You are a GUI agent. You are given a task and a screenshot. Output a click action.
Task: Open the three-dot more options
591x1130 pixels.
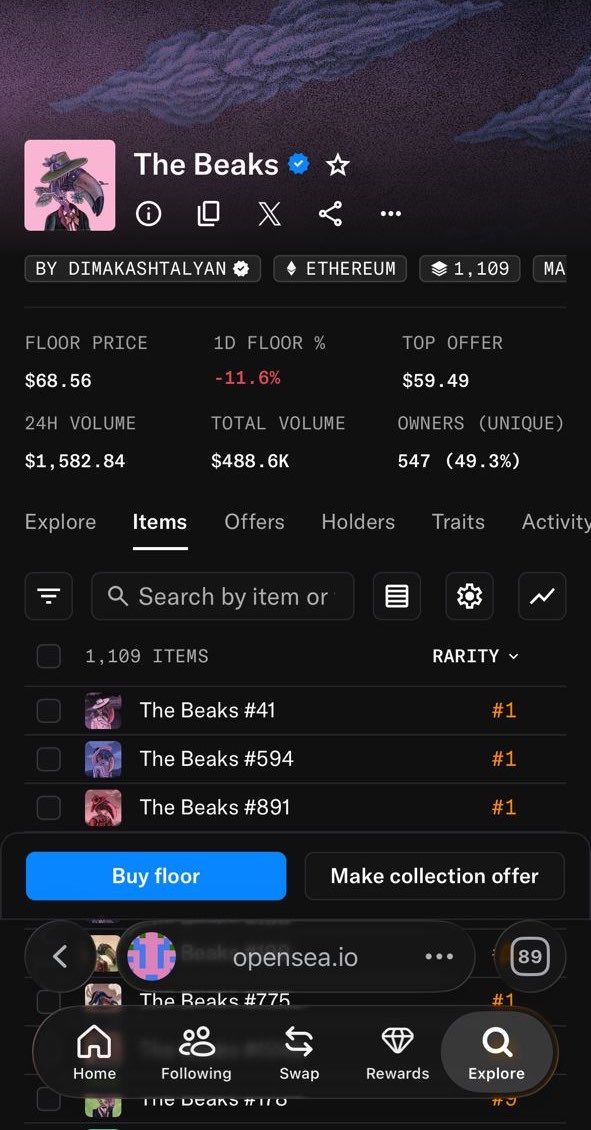point(391,213)
